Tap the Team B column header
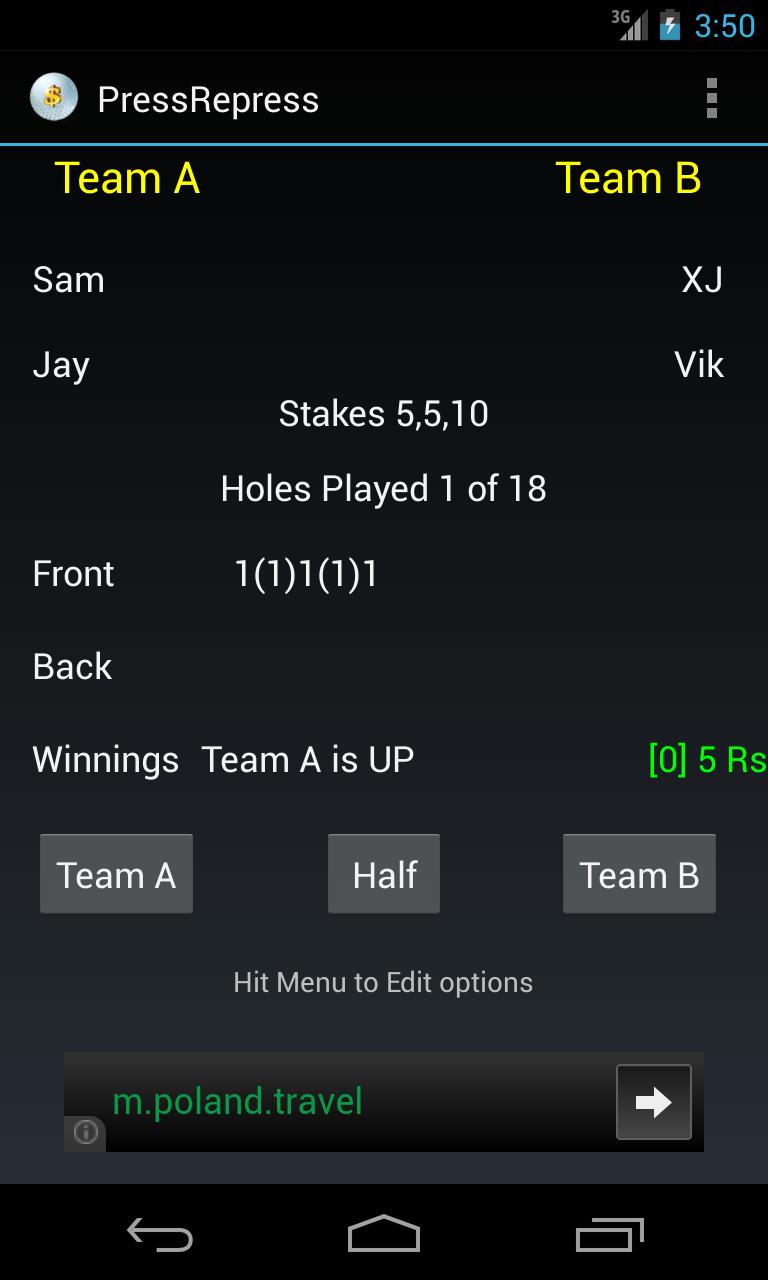Viewport: 768px width, 1280px height. (x=627, y=178)
